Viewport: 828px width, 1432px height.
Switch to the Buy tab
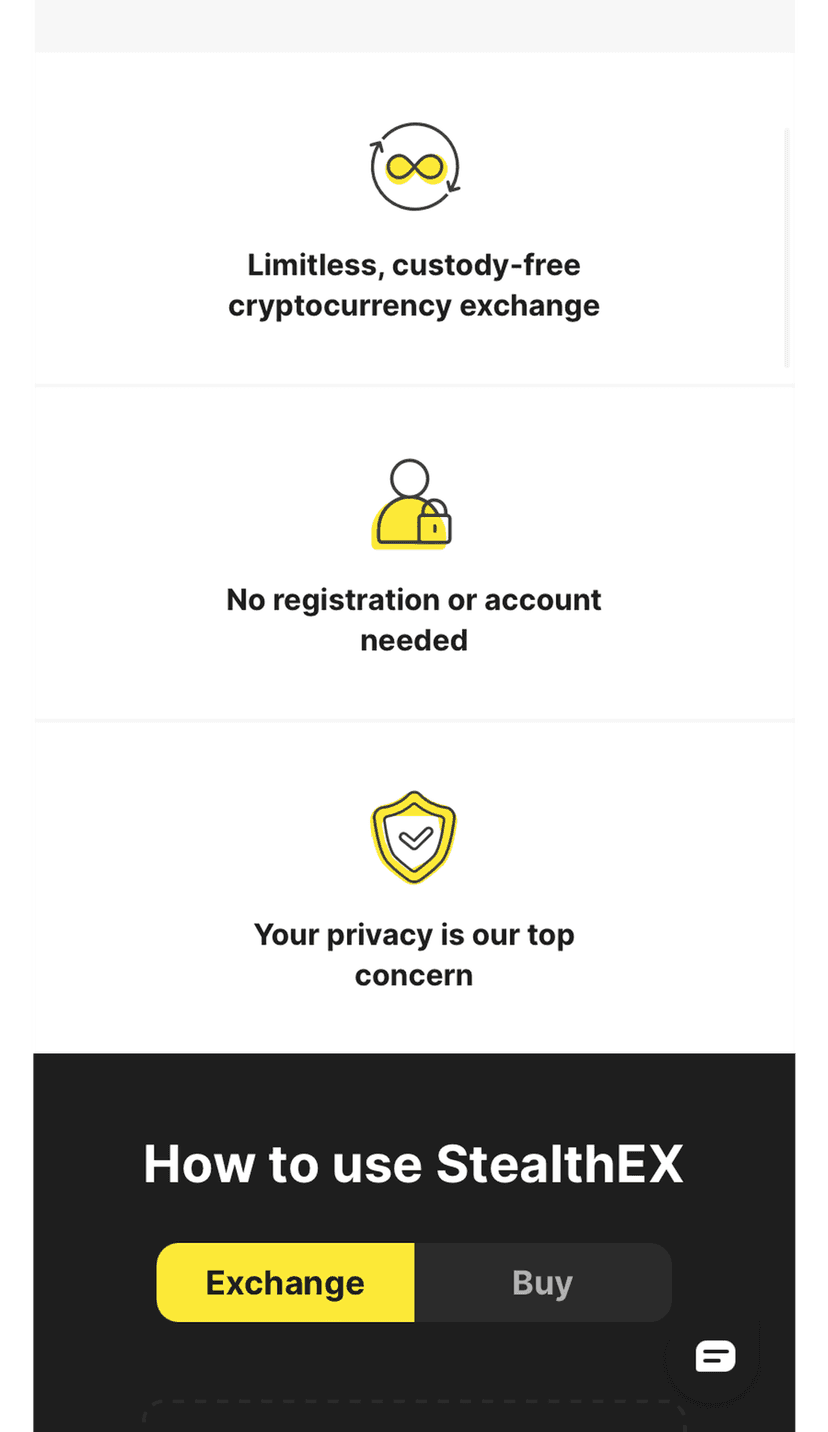tap(542, 1282)
